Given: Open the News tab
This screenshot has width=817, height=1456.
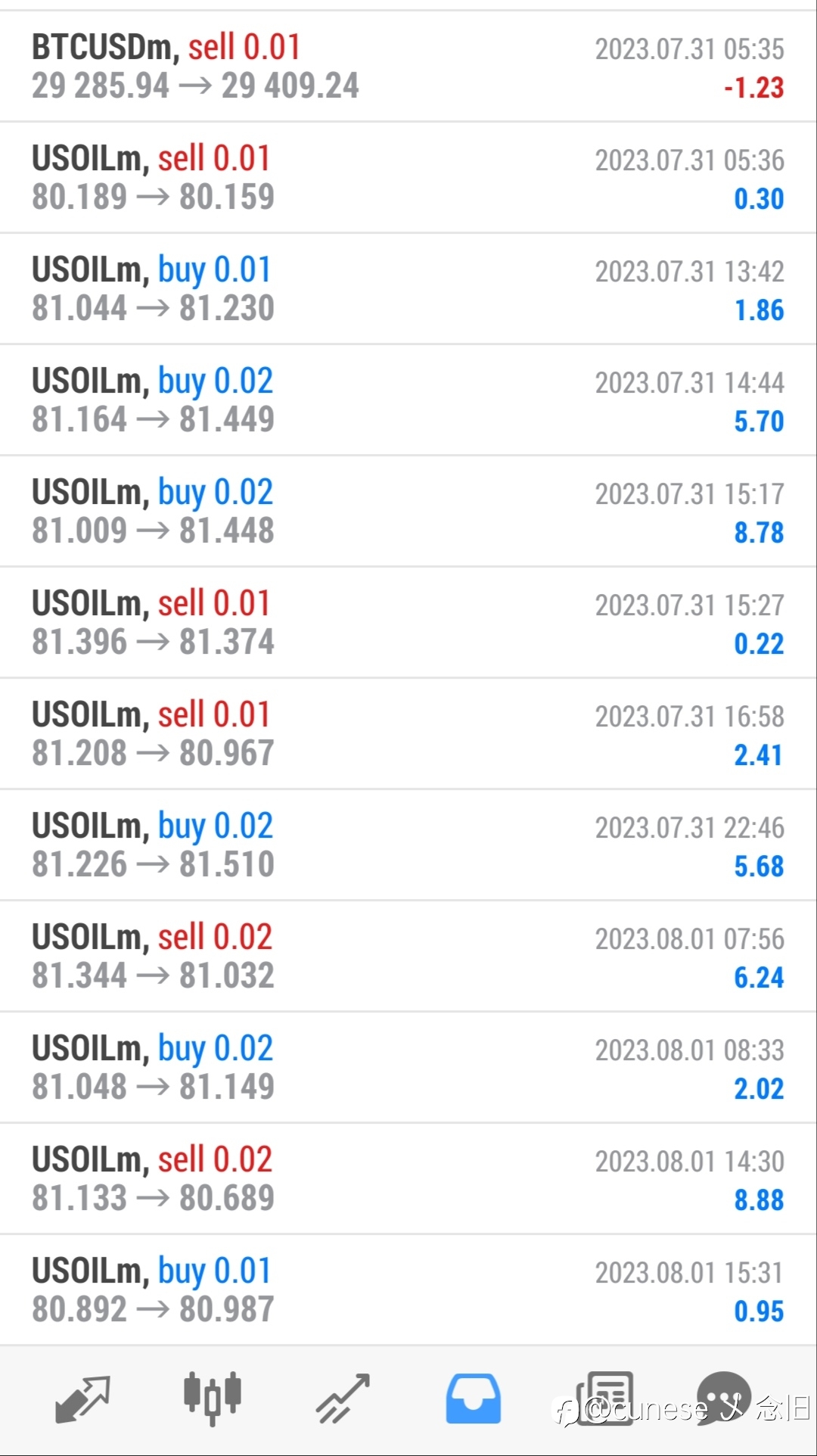Looking at the screenshot, I should (x=604, y=1398).
